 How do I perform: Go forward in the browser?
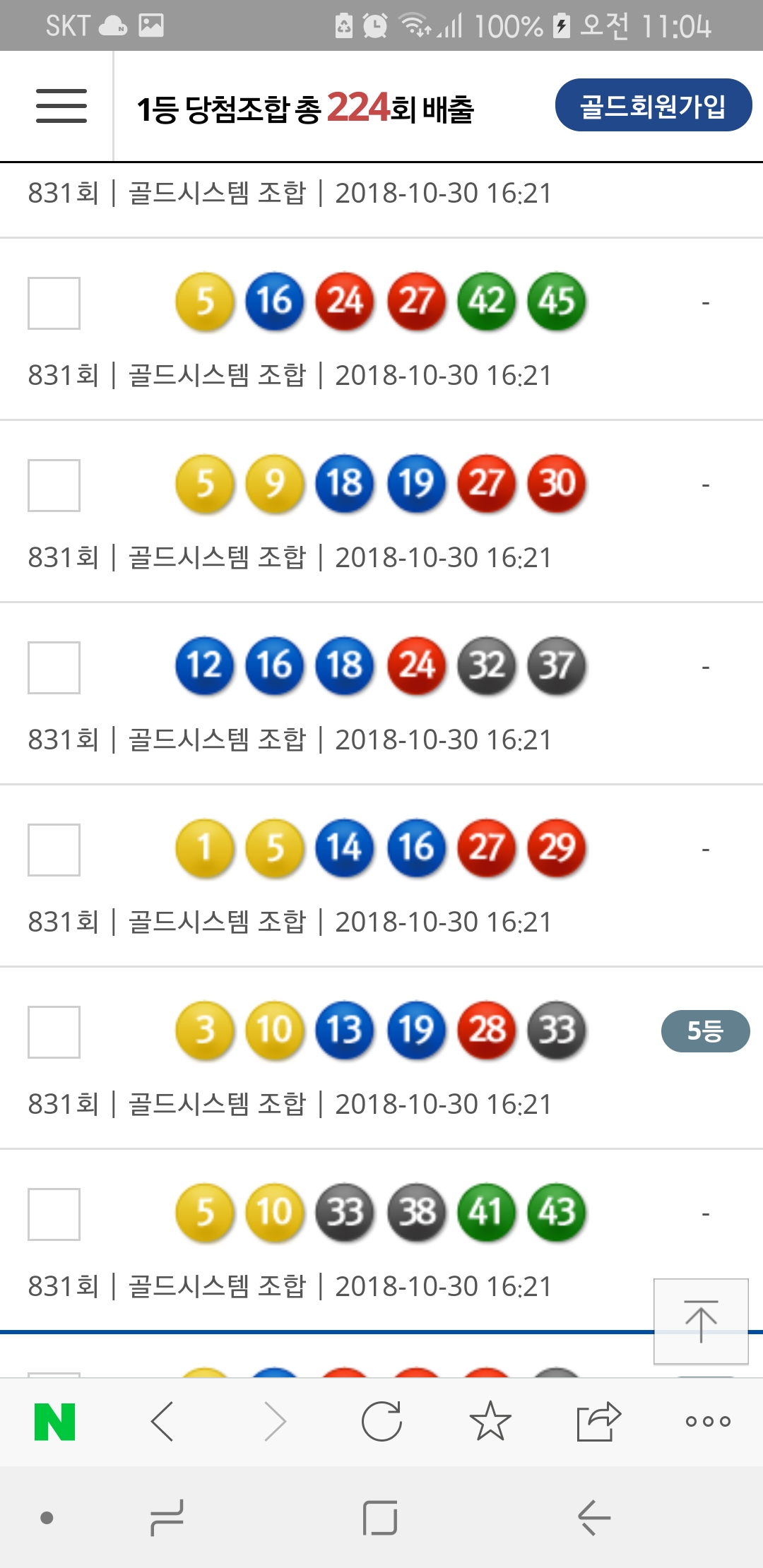click(x=274, y=1421)
